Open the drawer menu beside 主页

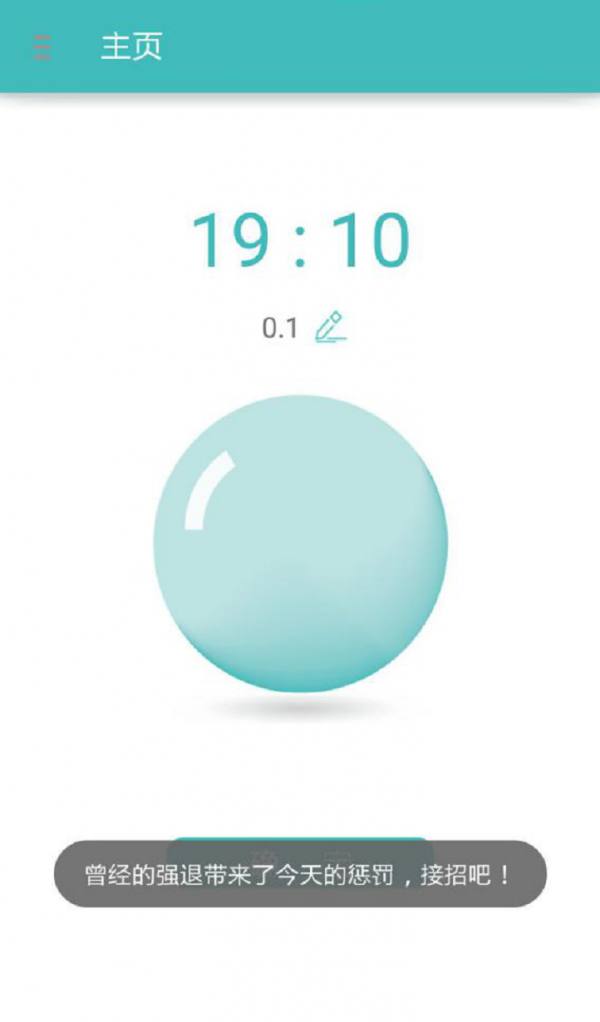pyautogui.click(x=42, y=47)
